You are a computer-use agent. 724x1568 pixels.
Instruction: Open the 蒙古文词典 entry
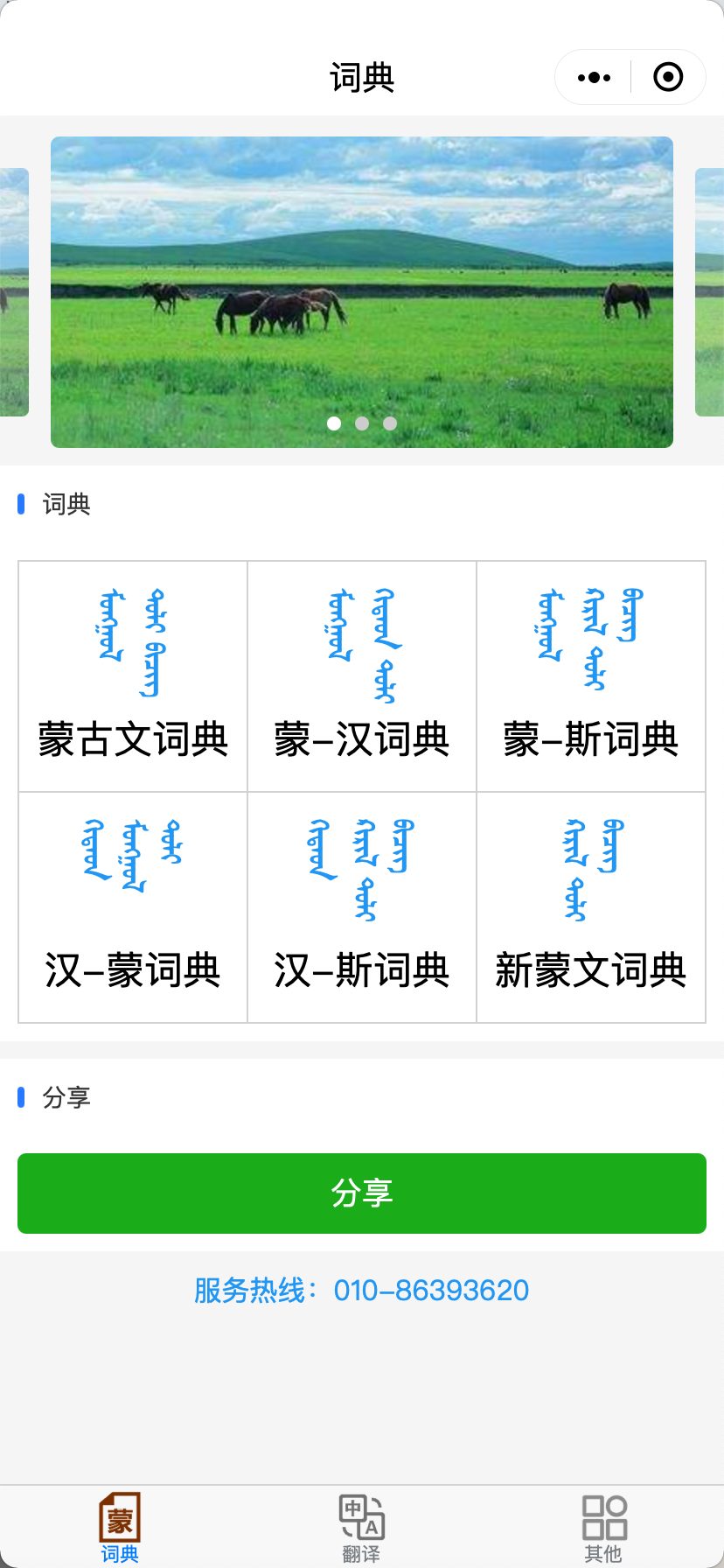[x=132, y=675]
